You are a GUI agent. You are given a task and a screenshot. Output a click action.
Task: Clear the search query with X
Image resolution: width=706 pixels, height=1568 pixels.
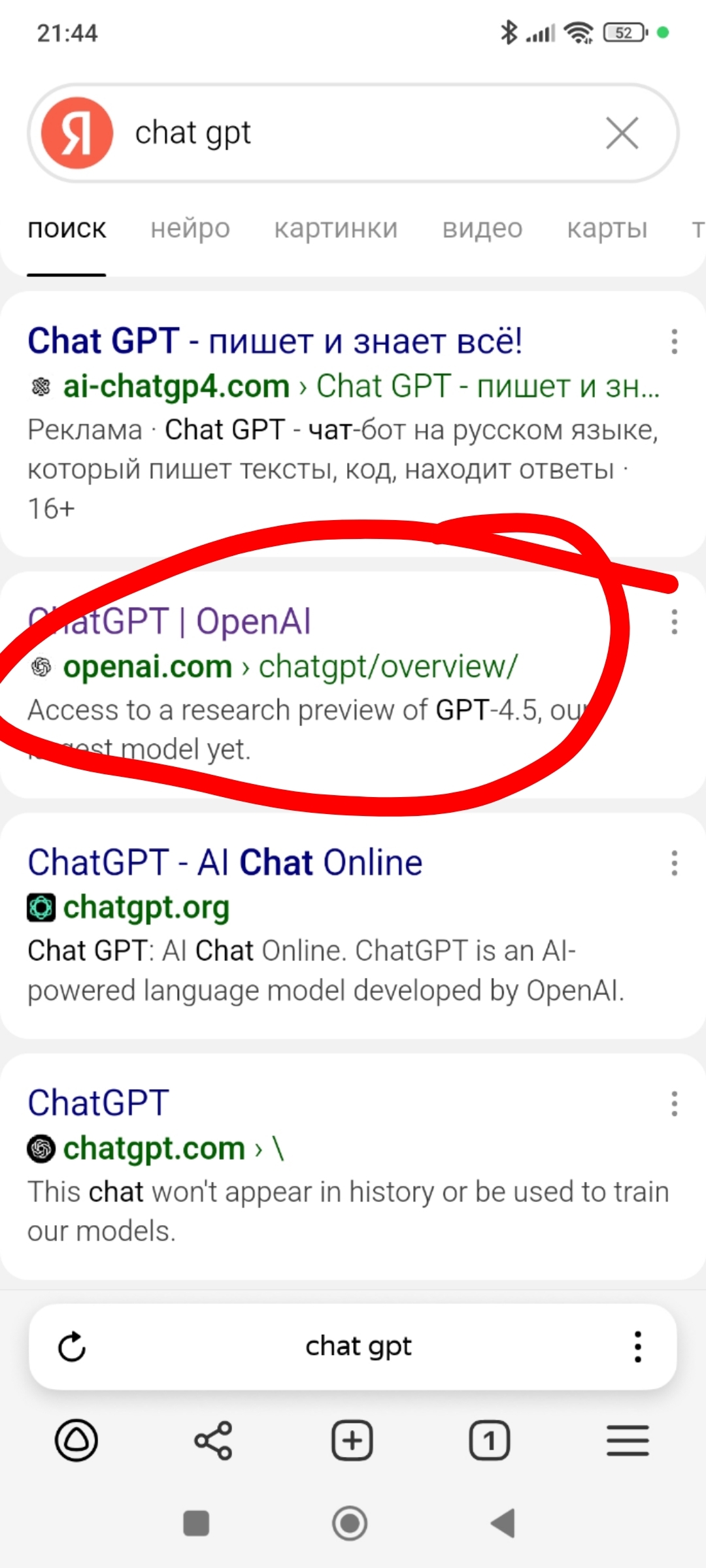[622, 133]
